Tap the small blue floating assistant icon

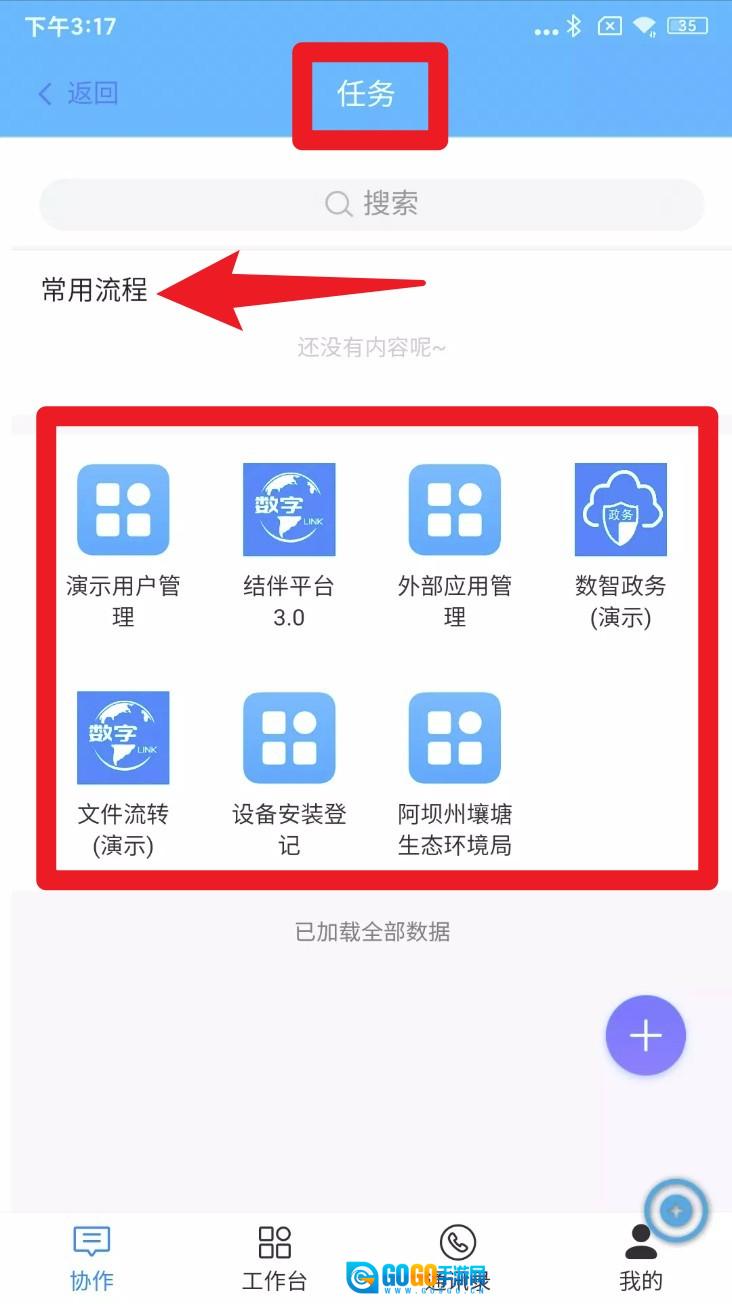point(677,1211)
